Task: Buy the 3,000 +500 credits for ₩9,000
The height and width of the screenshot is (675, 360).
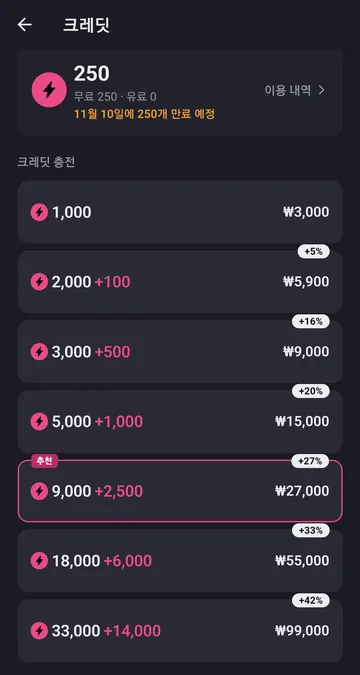Action: pyautogui.click(x=180, y=352)
